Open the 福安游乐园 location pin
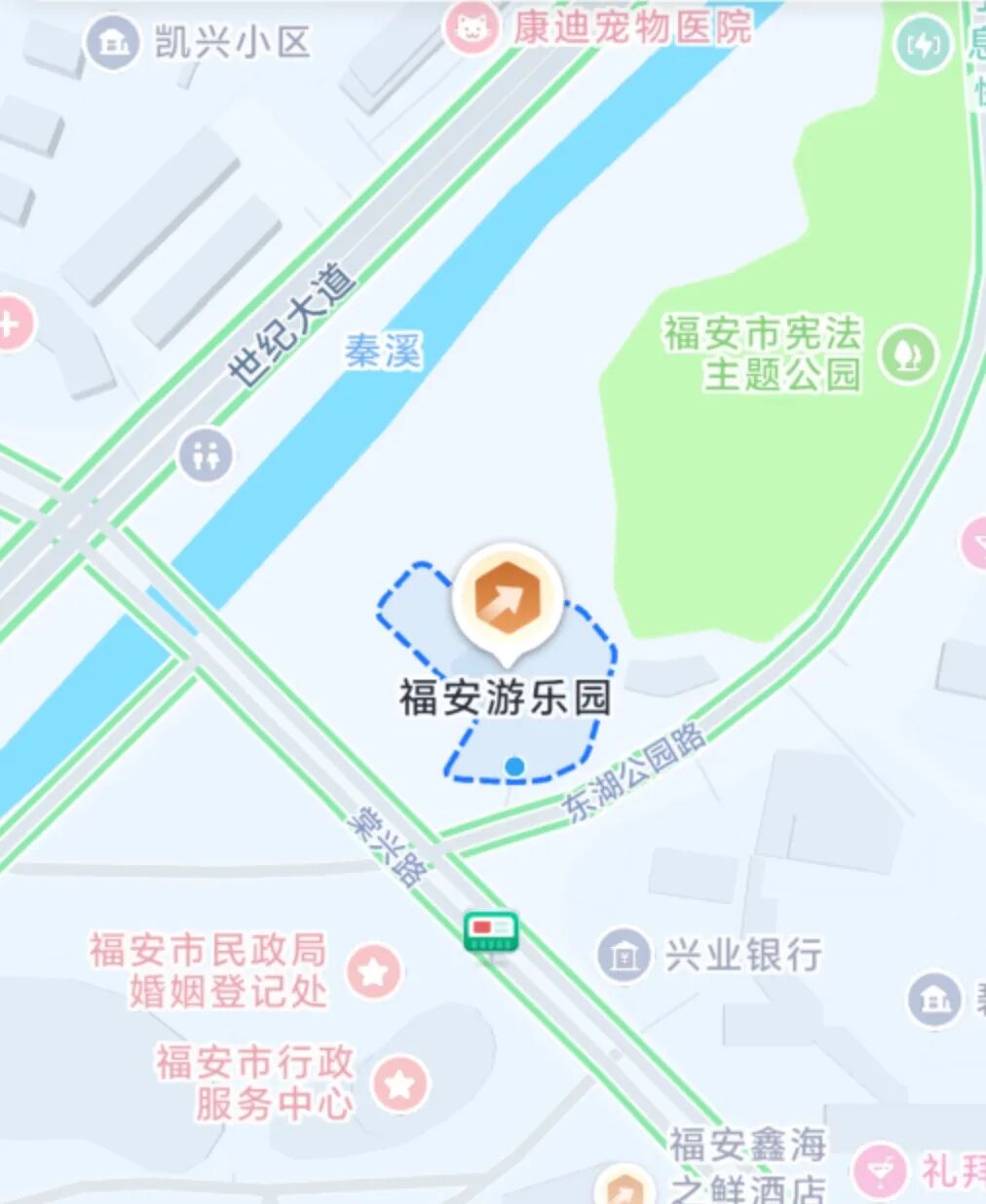986x1204 pixels. point(508,597)
